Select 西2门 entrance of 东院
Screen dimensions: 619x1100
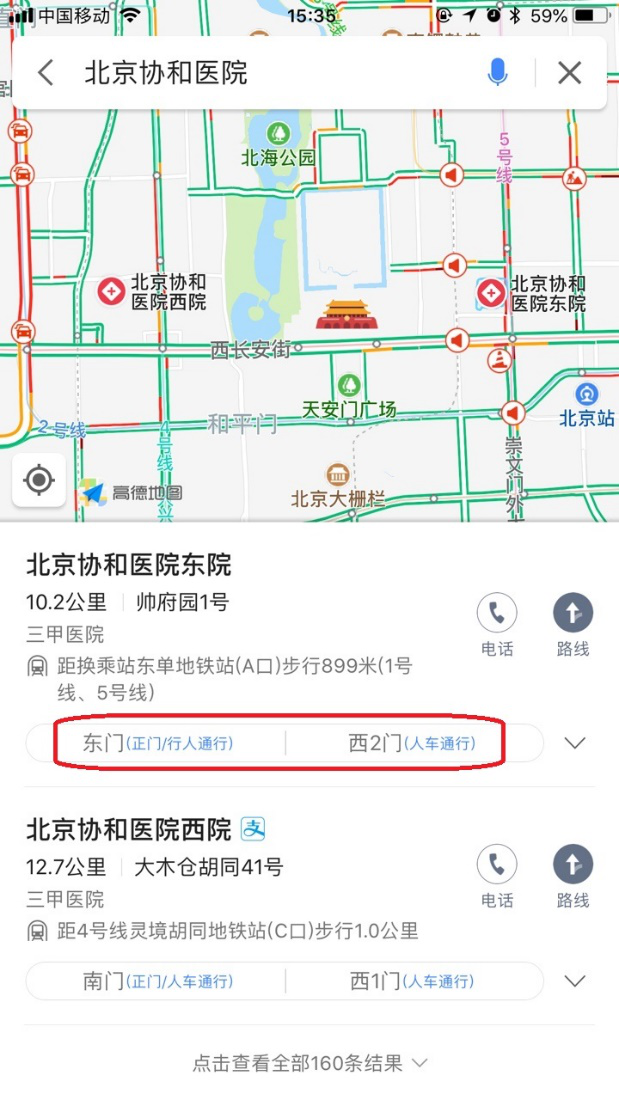pyautogui.click(x=412, y=743)
